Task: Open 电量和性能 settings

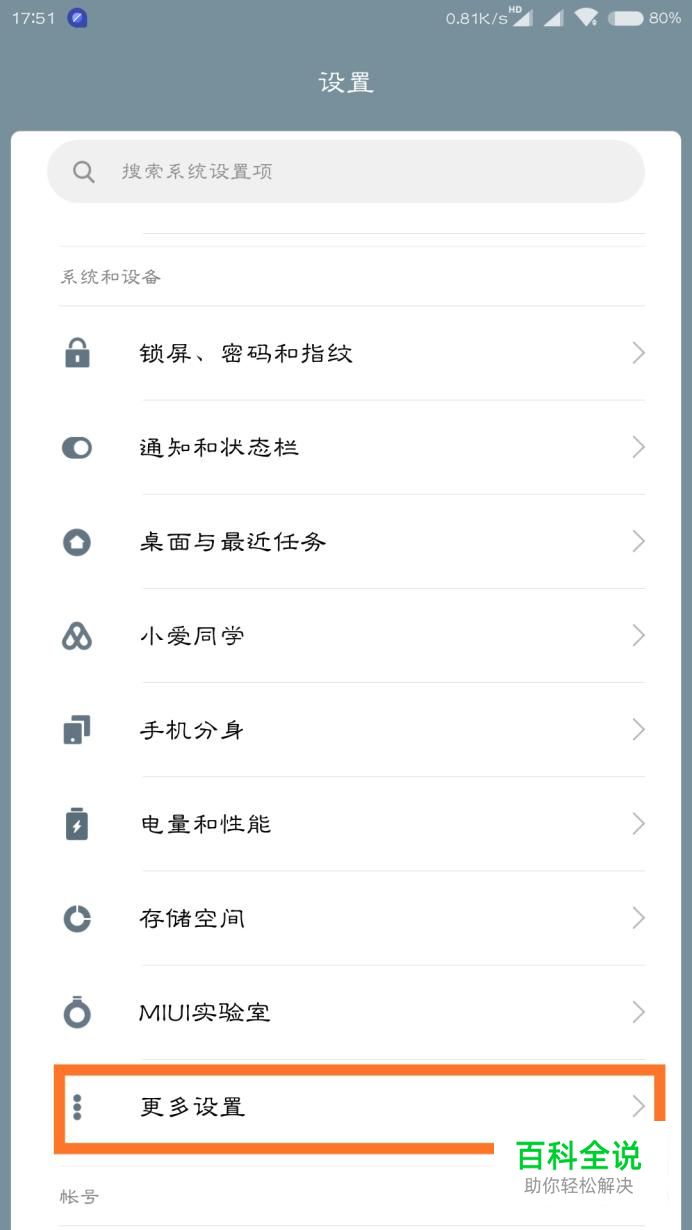Action: point(346,823)
